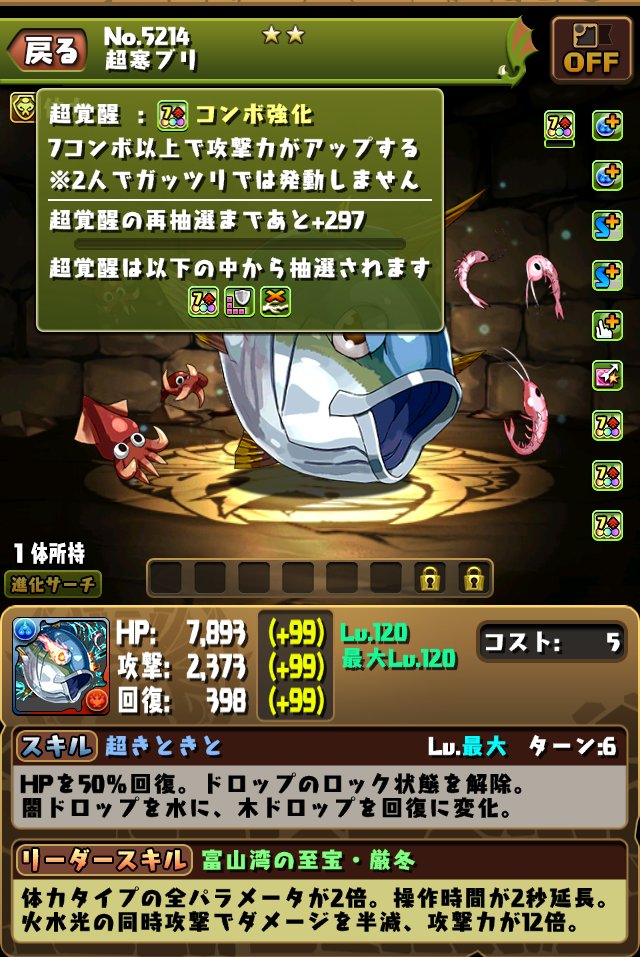The width and height of the screenshot is (640, 957).
Task: Toggle the OFF flag button
Action: point(591,49)
